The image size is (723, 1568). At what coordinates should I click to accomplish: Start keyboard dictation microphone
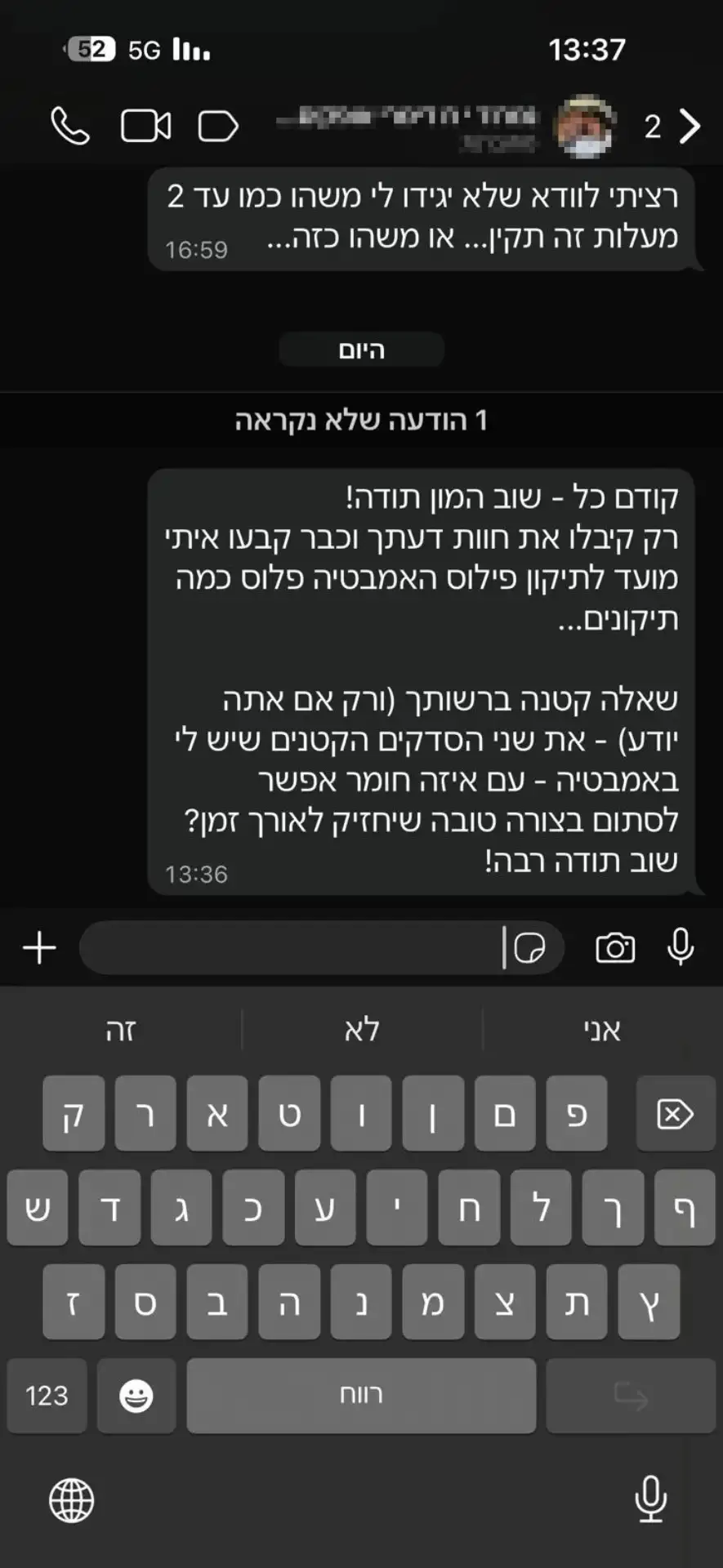(x=650, y=1500)
